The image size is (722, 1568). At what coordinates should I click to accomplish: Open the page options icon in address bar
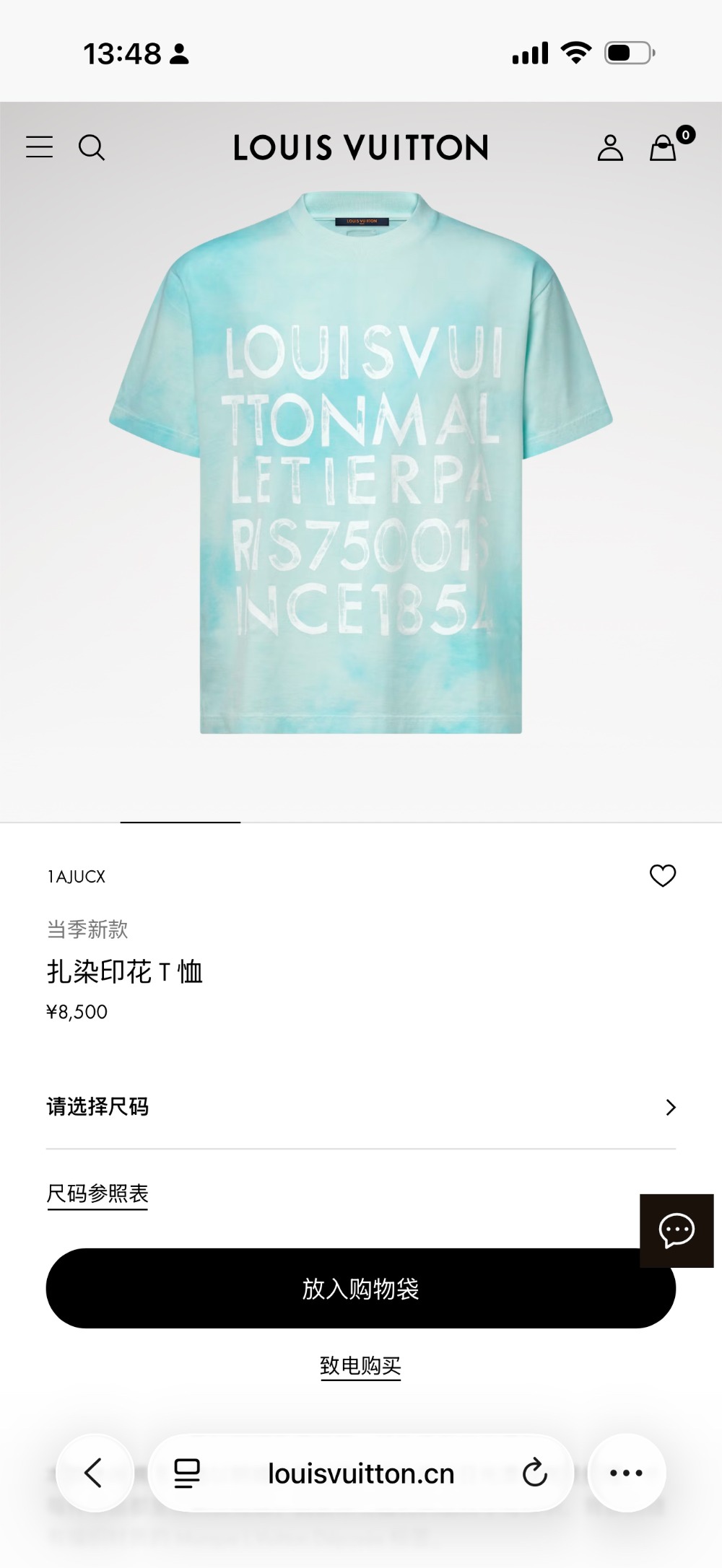(187, 1473)
